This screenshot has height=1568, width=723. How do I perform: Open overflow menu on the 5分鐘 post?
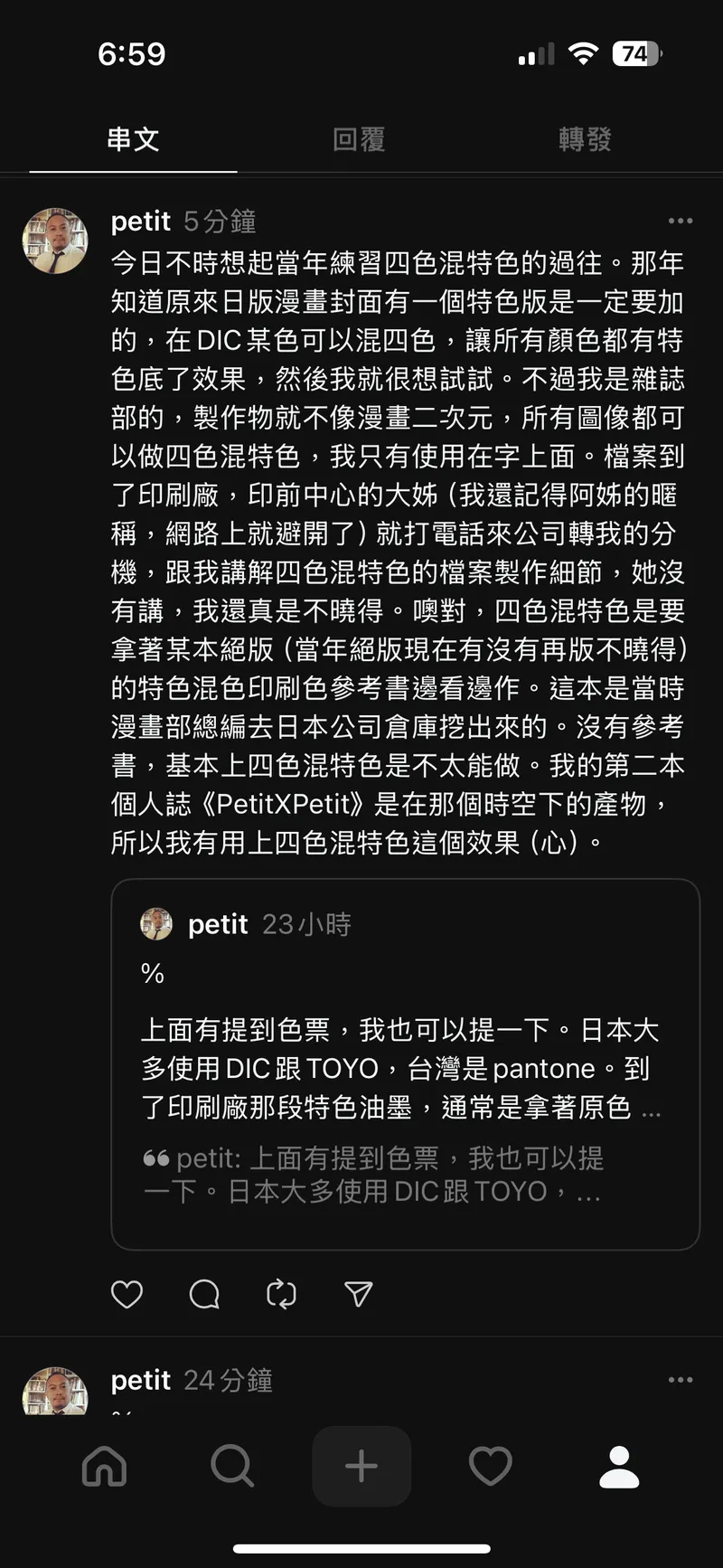click(680, 222)
